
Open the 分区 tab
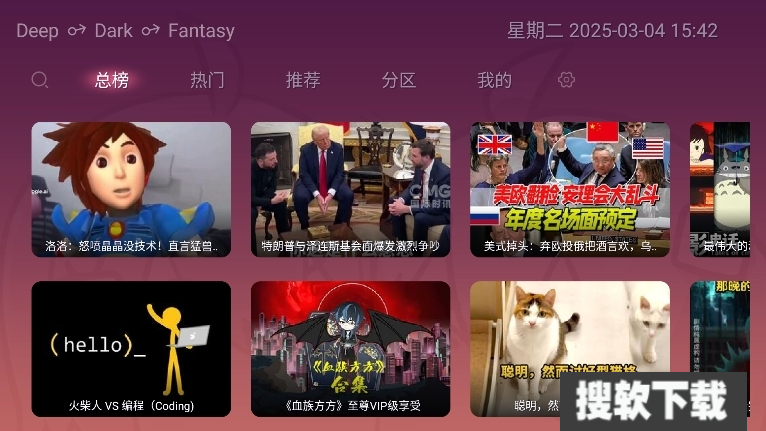398,80
